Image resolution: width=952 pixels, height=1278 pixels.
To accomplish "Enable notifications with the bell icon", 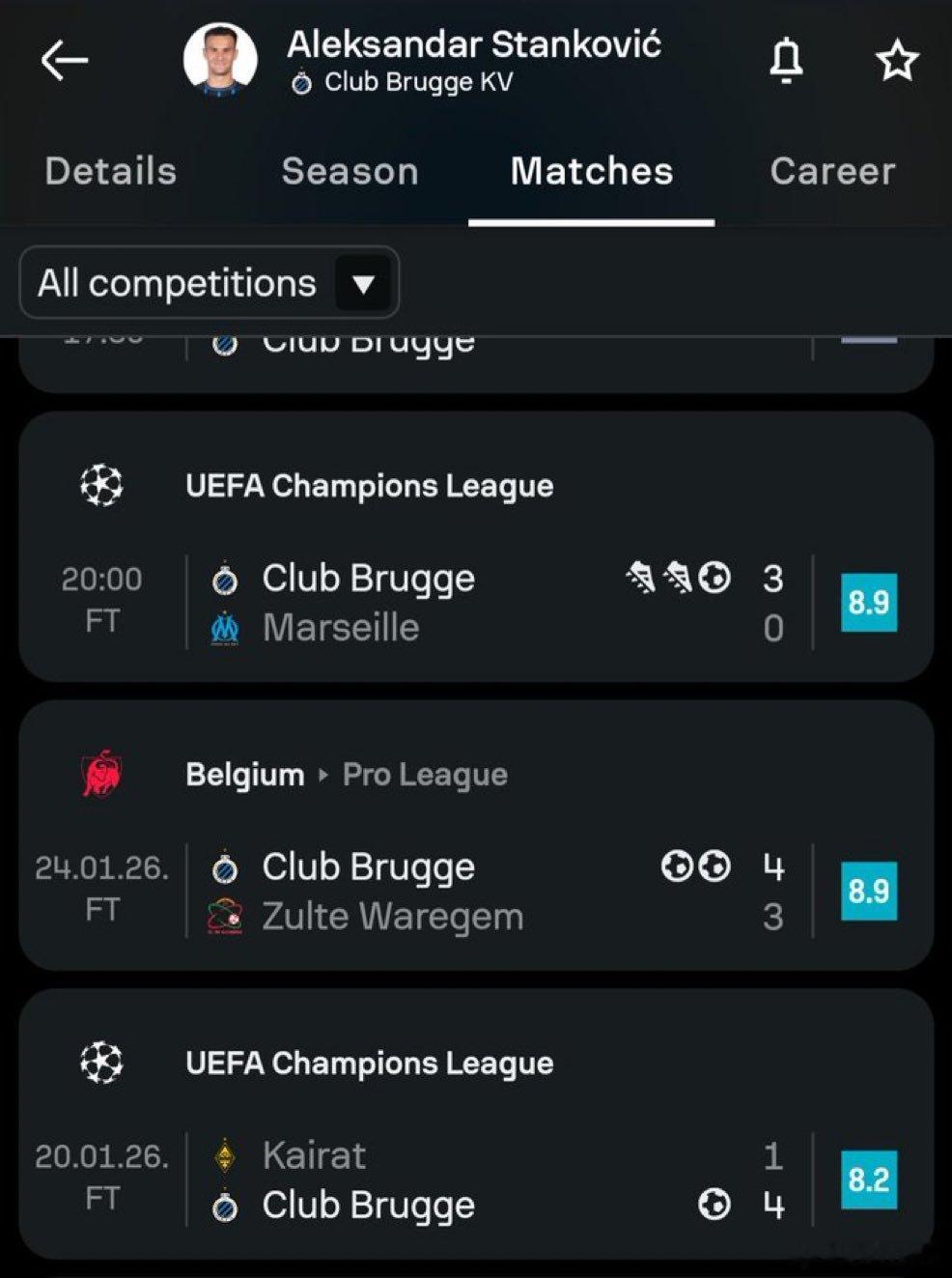I will (786, 61).
